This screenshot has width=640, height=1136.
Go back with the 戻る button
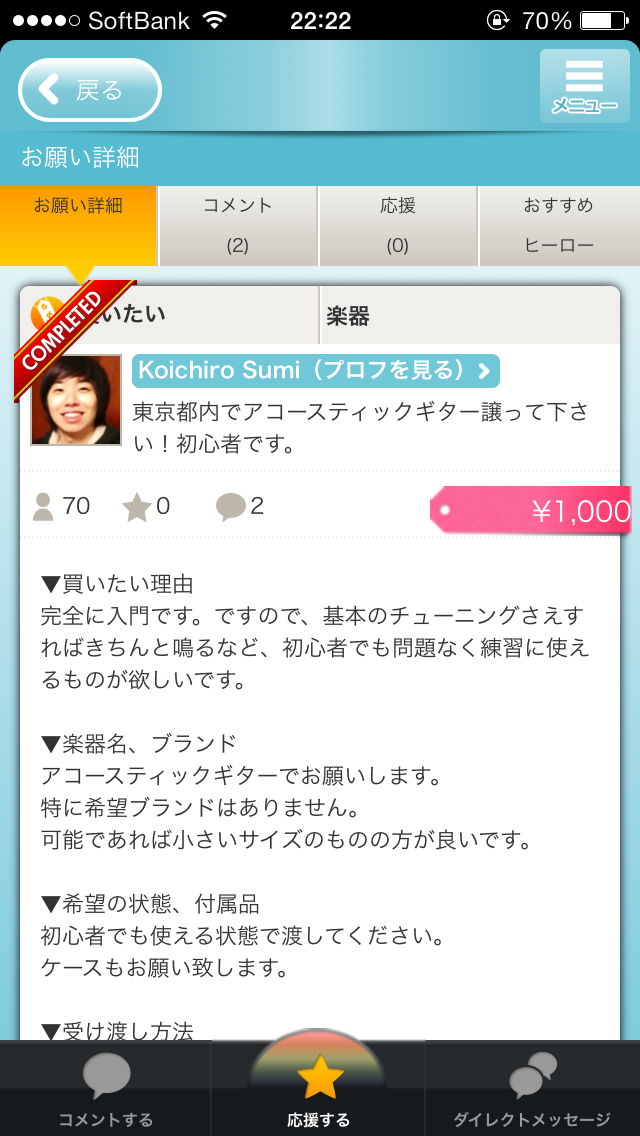click(90, 90)
